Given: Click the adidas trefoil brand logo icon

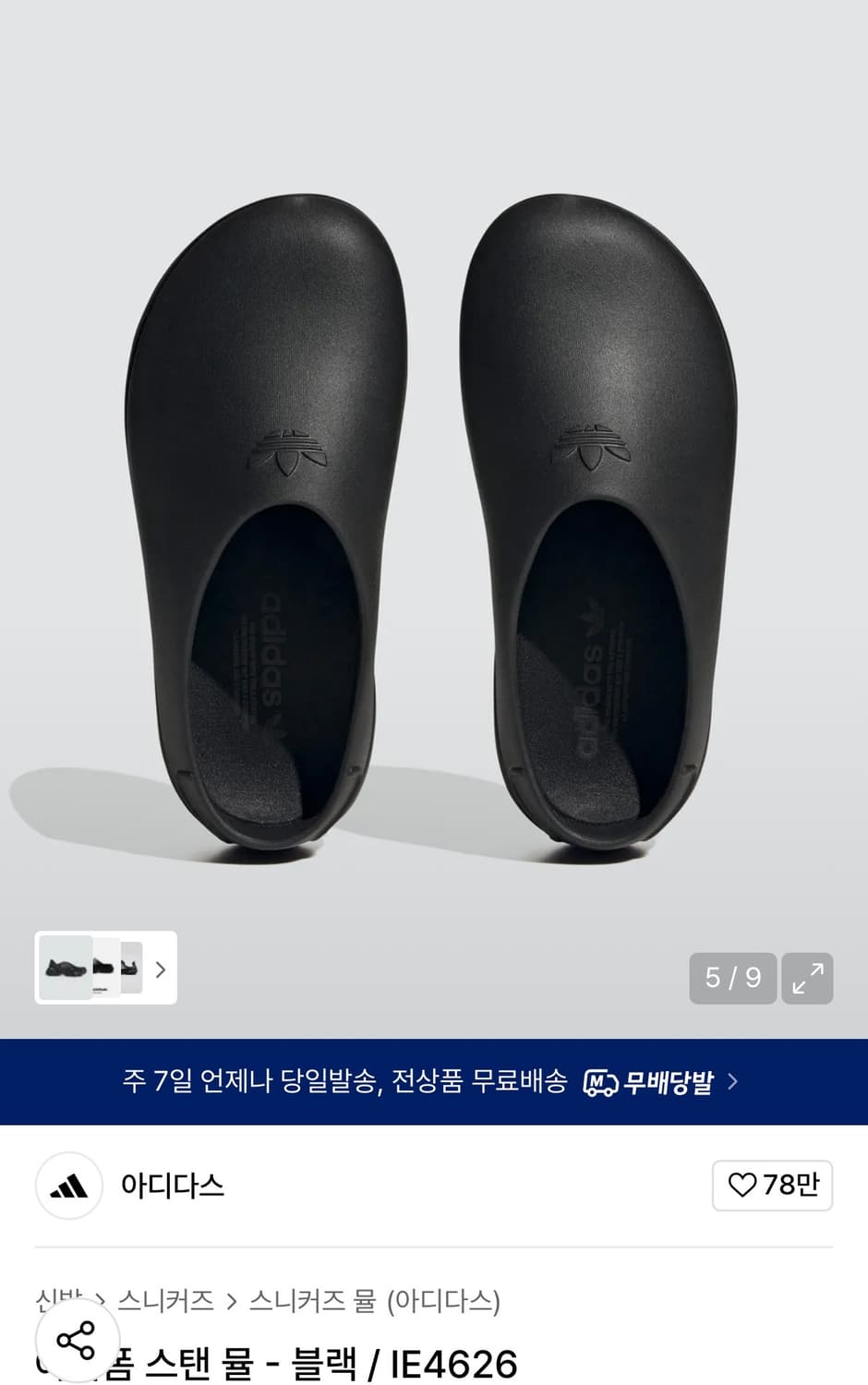Looking at the screenshot, I should [68, 1186].
